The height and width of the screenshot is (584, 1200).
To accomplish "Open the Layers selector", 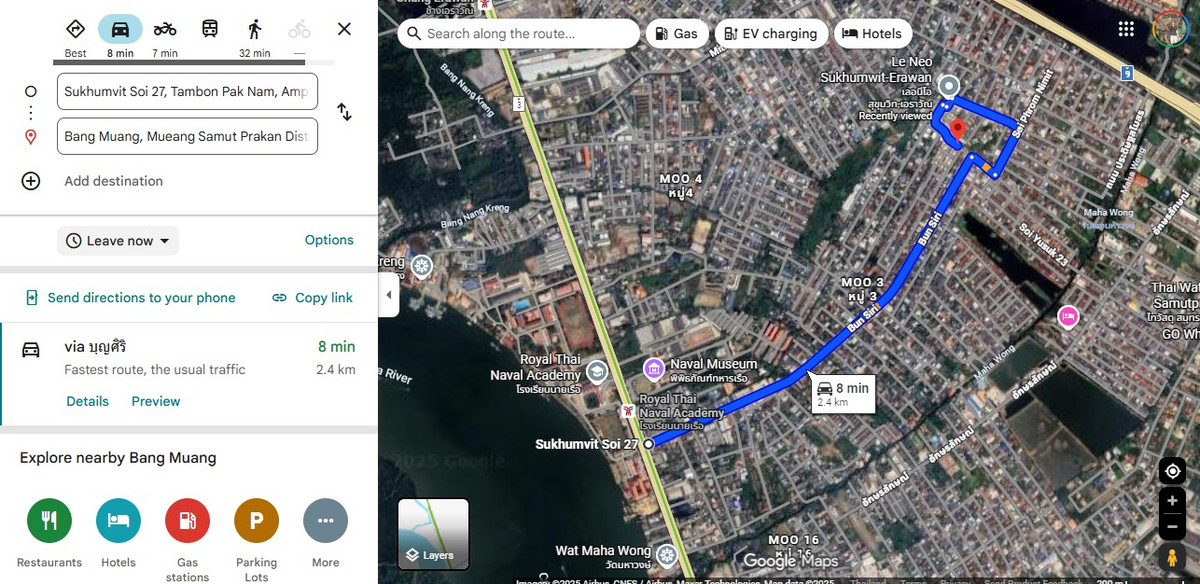I will pos(433,534).
